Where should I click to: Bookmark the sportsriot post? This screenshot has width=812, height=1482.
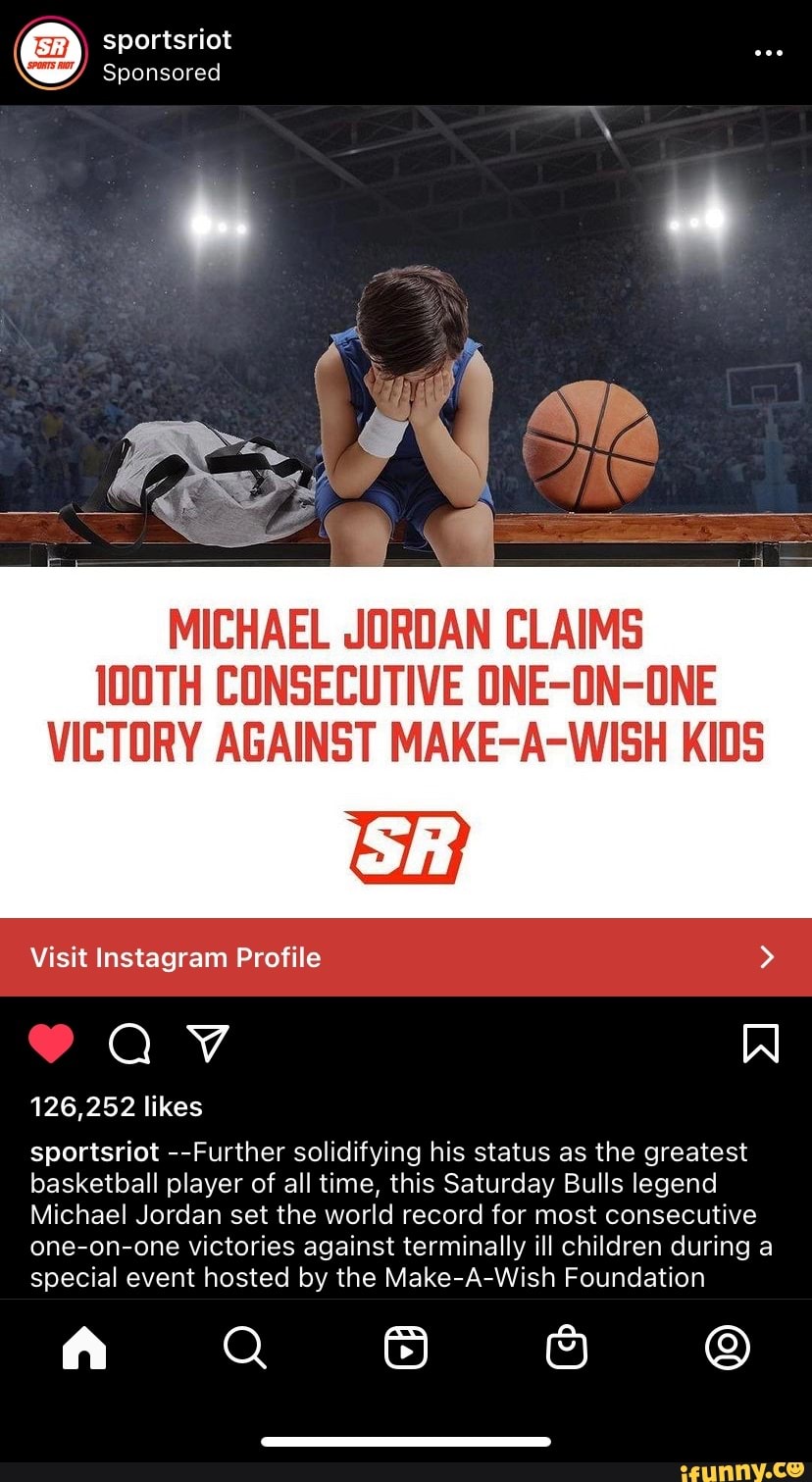pos(761,1044)
